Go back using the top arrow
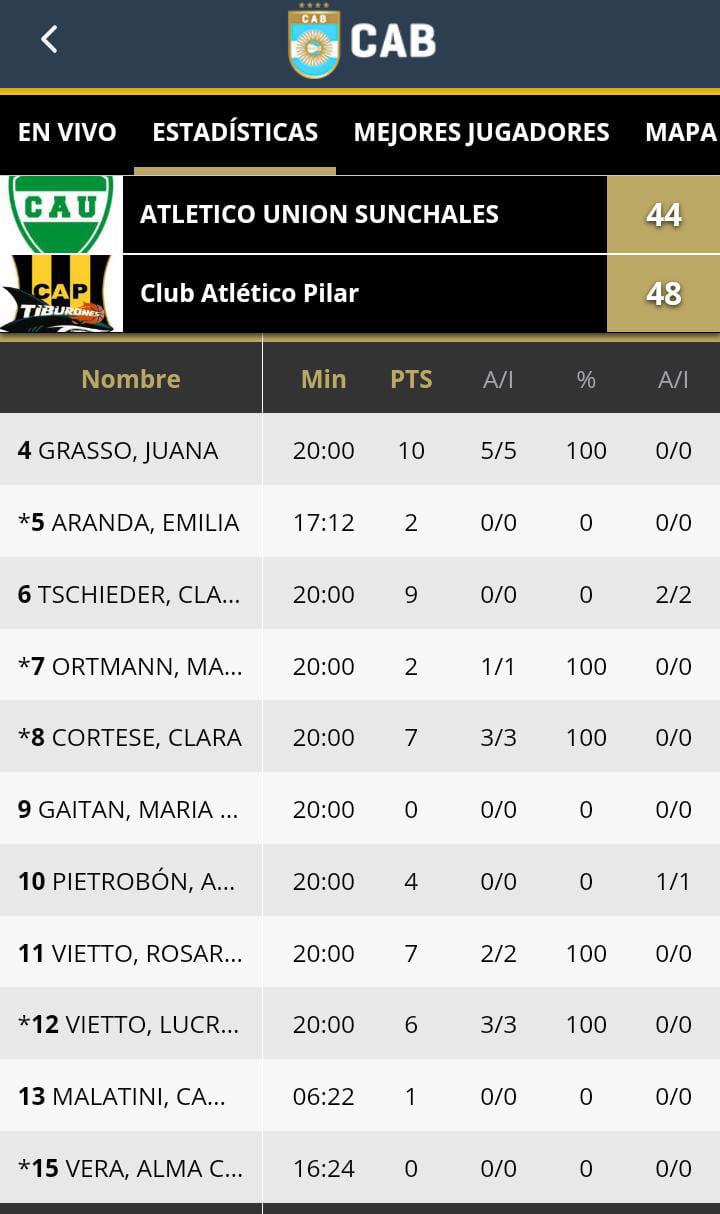Screen dimensions: 720x1214 coord(49,40)
